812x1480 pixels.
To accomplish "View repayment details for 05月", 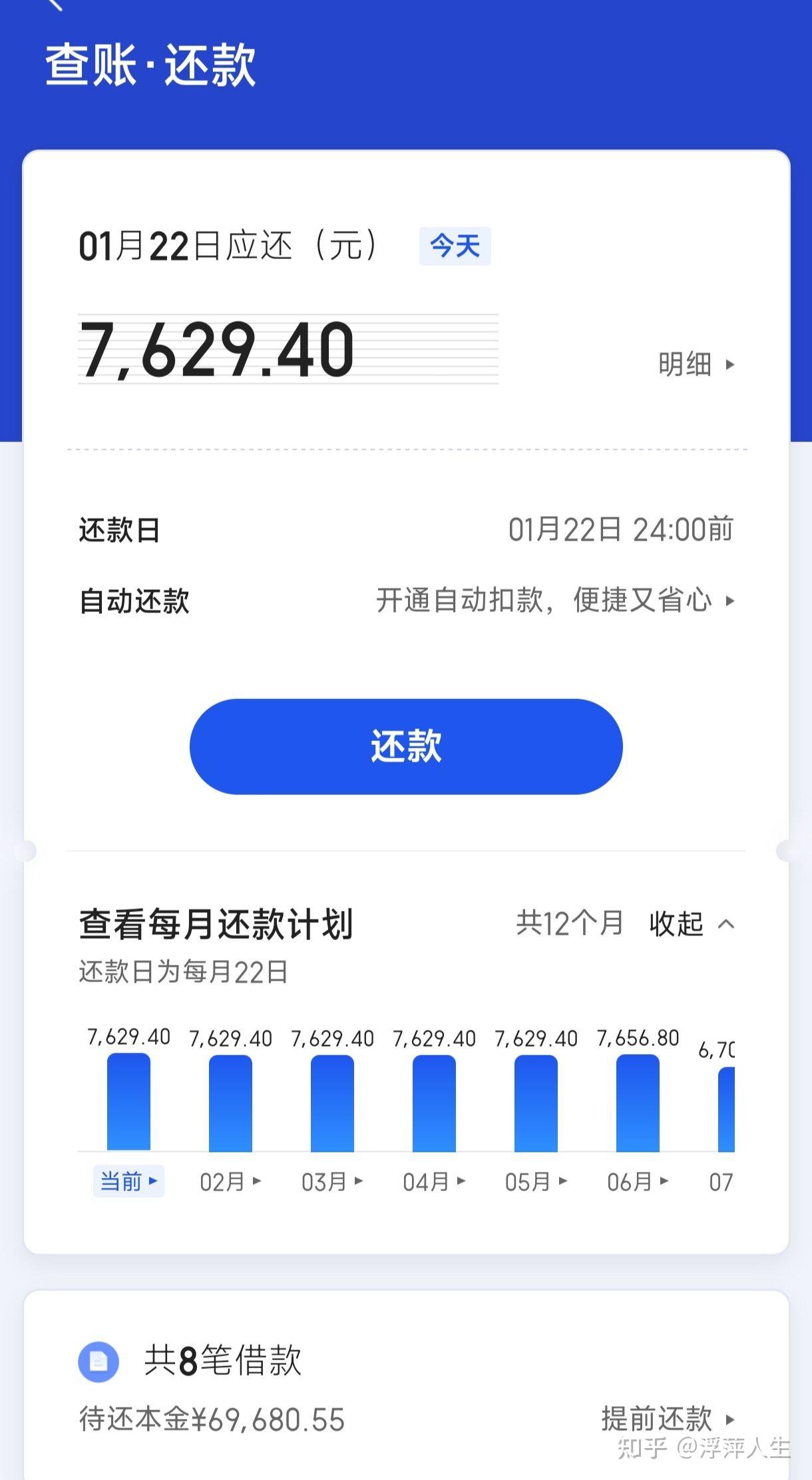I will coord(536,1182).
